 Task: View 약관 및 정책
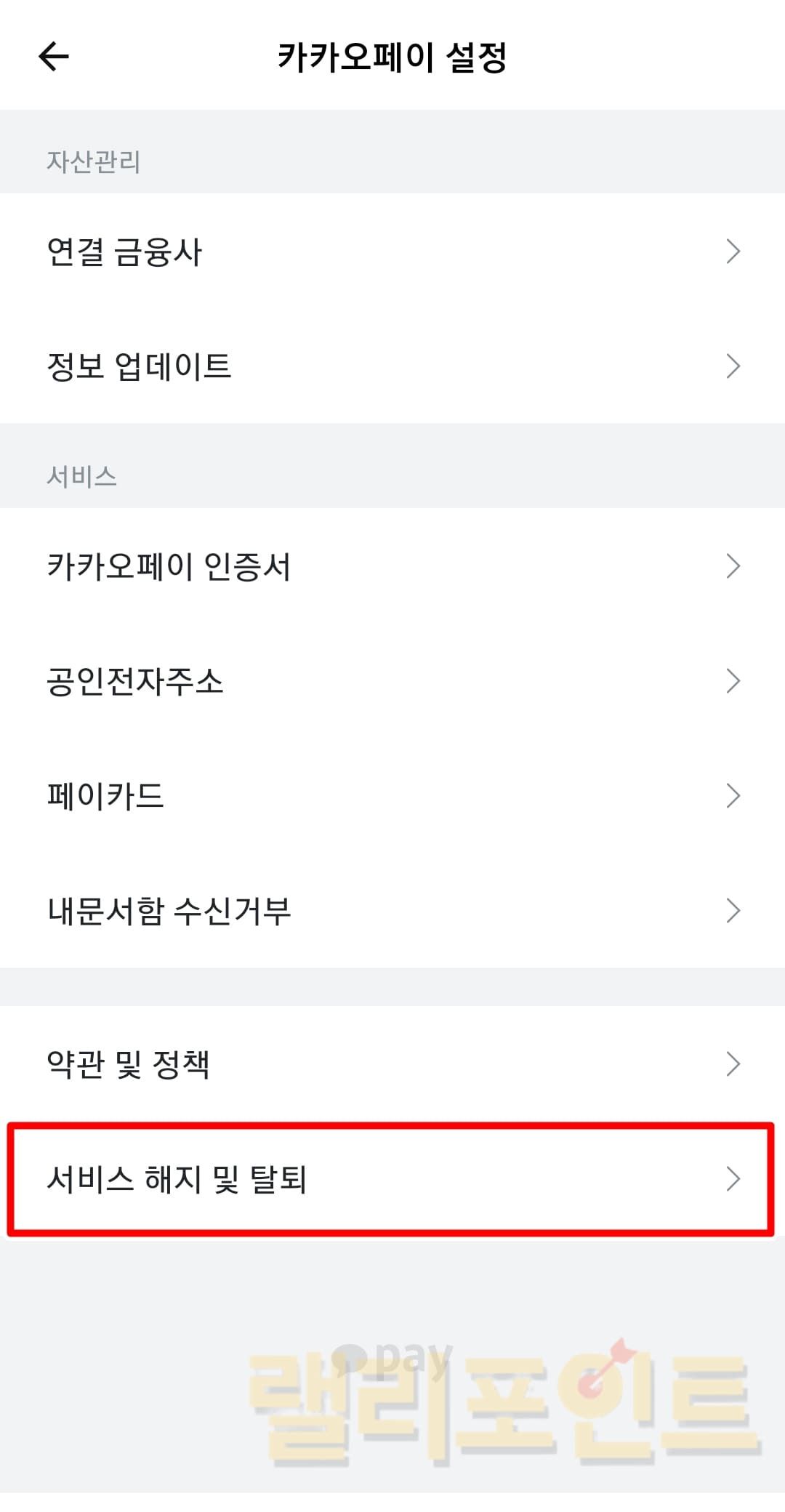pyautogui.click(x=392, y=1064)
